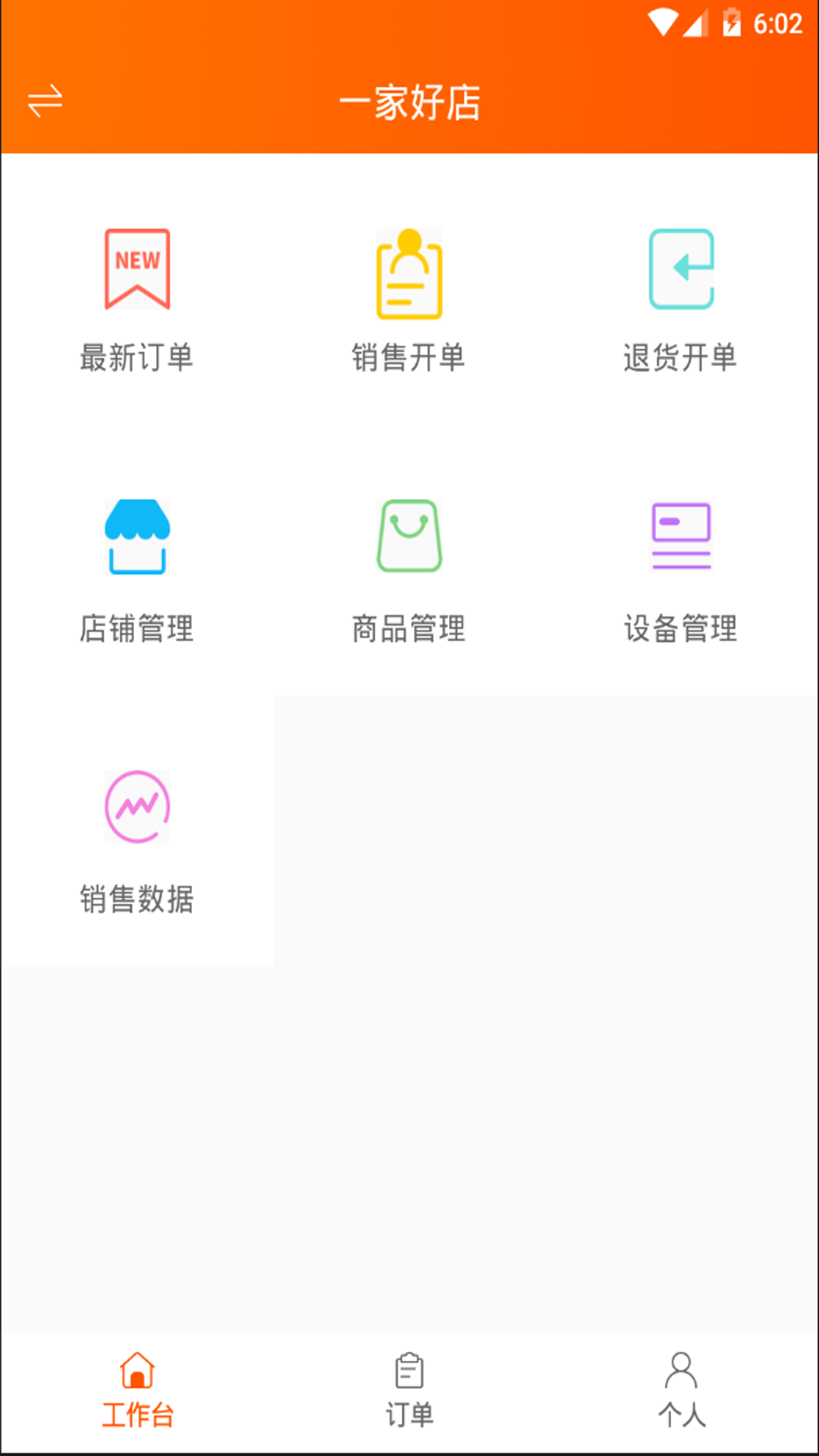Tap the 销售数据 pink chart icon

[137, 808]
